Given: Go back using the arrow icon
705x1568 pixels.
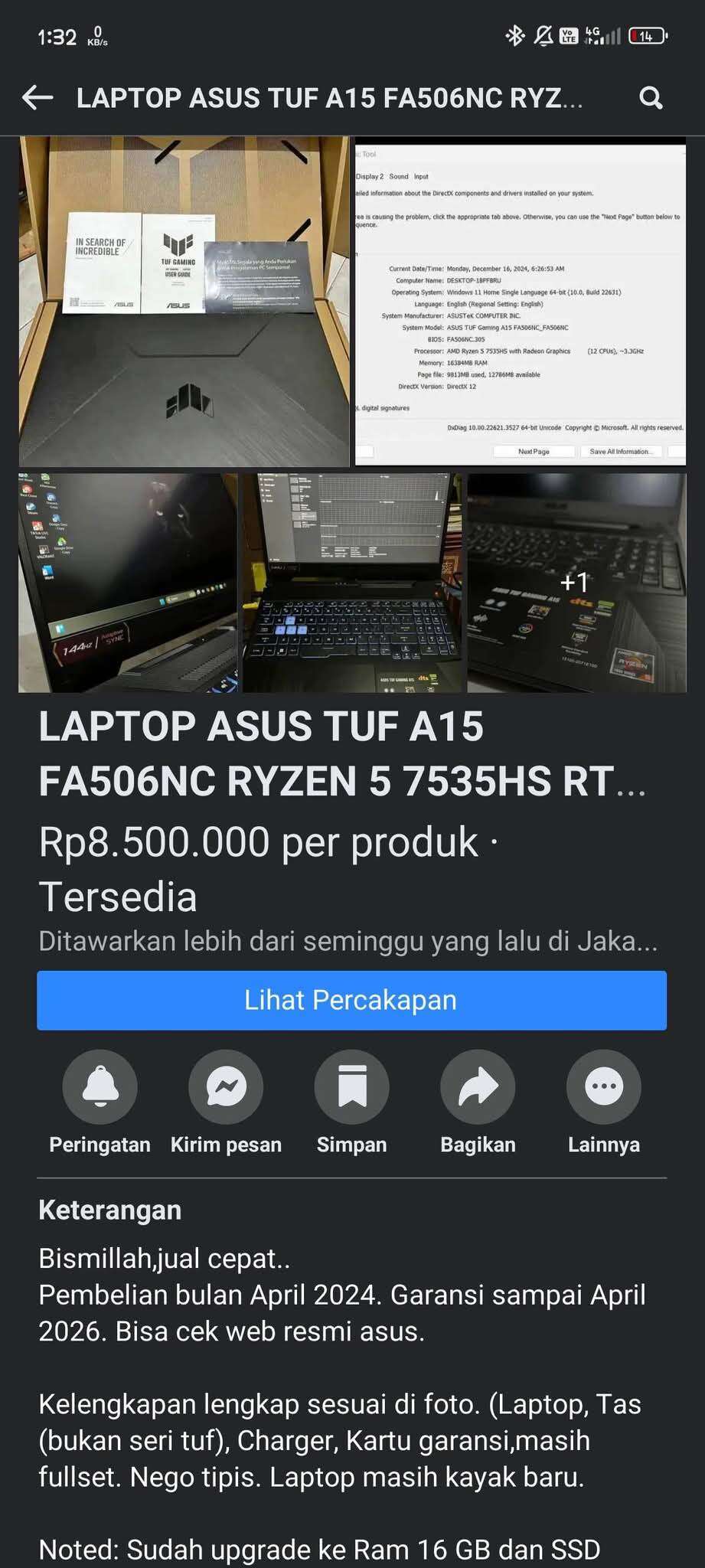Looking at the screenshot, I should (x=38, y=97).
